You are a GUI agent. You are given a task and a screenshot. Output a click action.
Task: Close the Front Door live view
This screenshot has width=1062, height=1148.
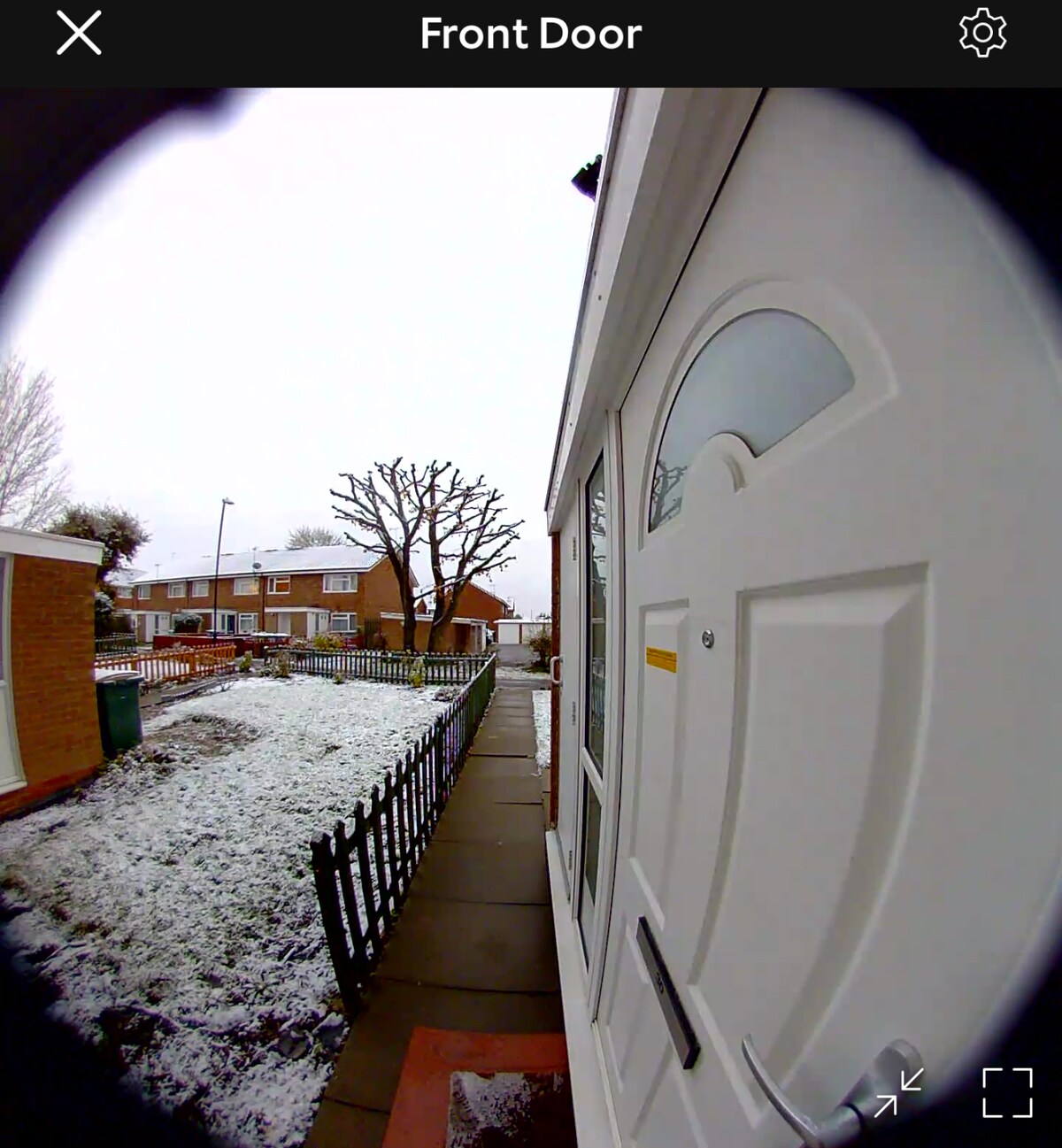pos(79,34)
